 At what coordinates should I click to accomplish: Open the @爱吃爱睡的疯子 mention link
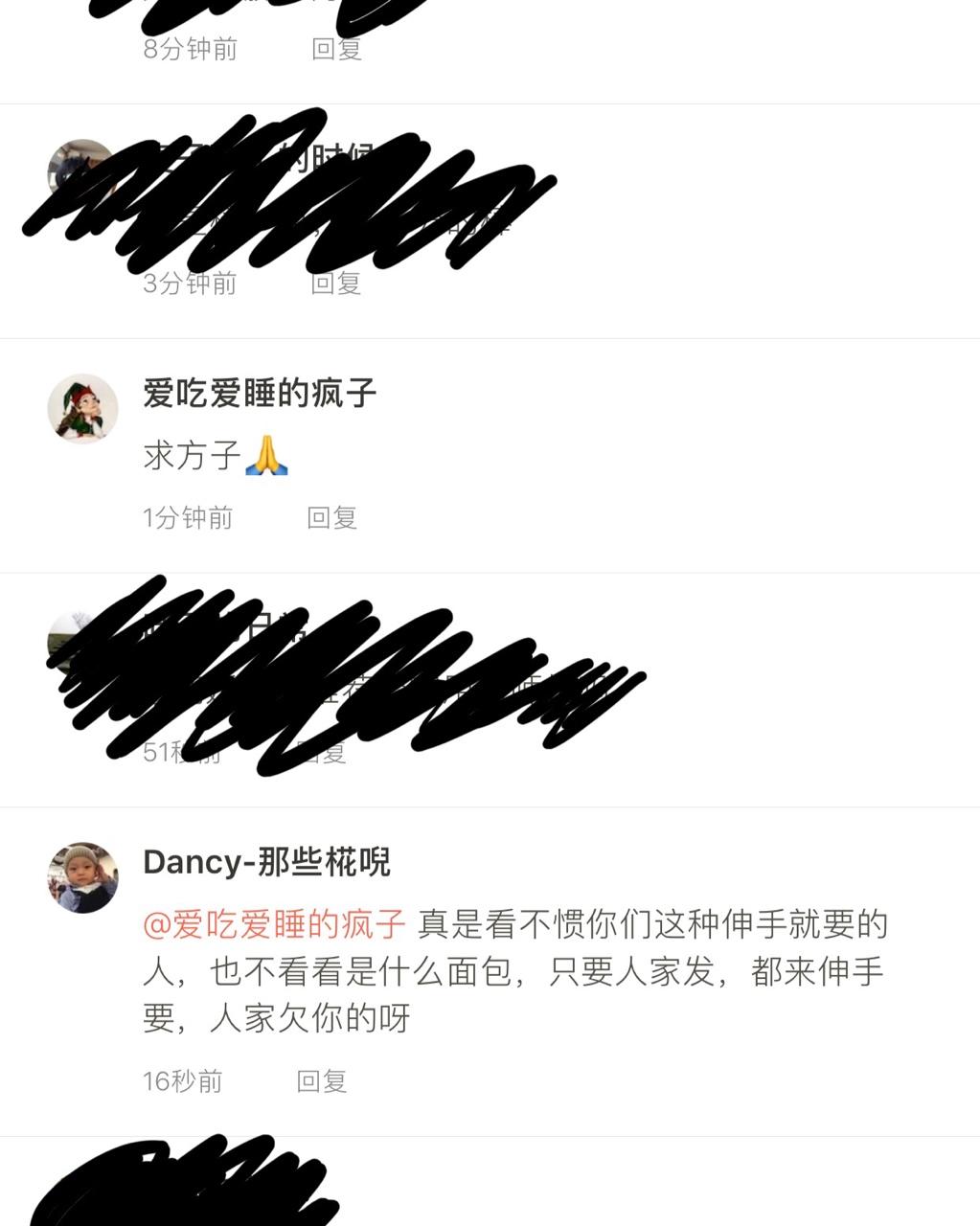275,924
